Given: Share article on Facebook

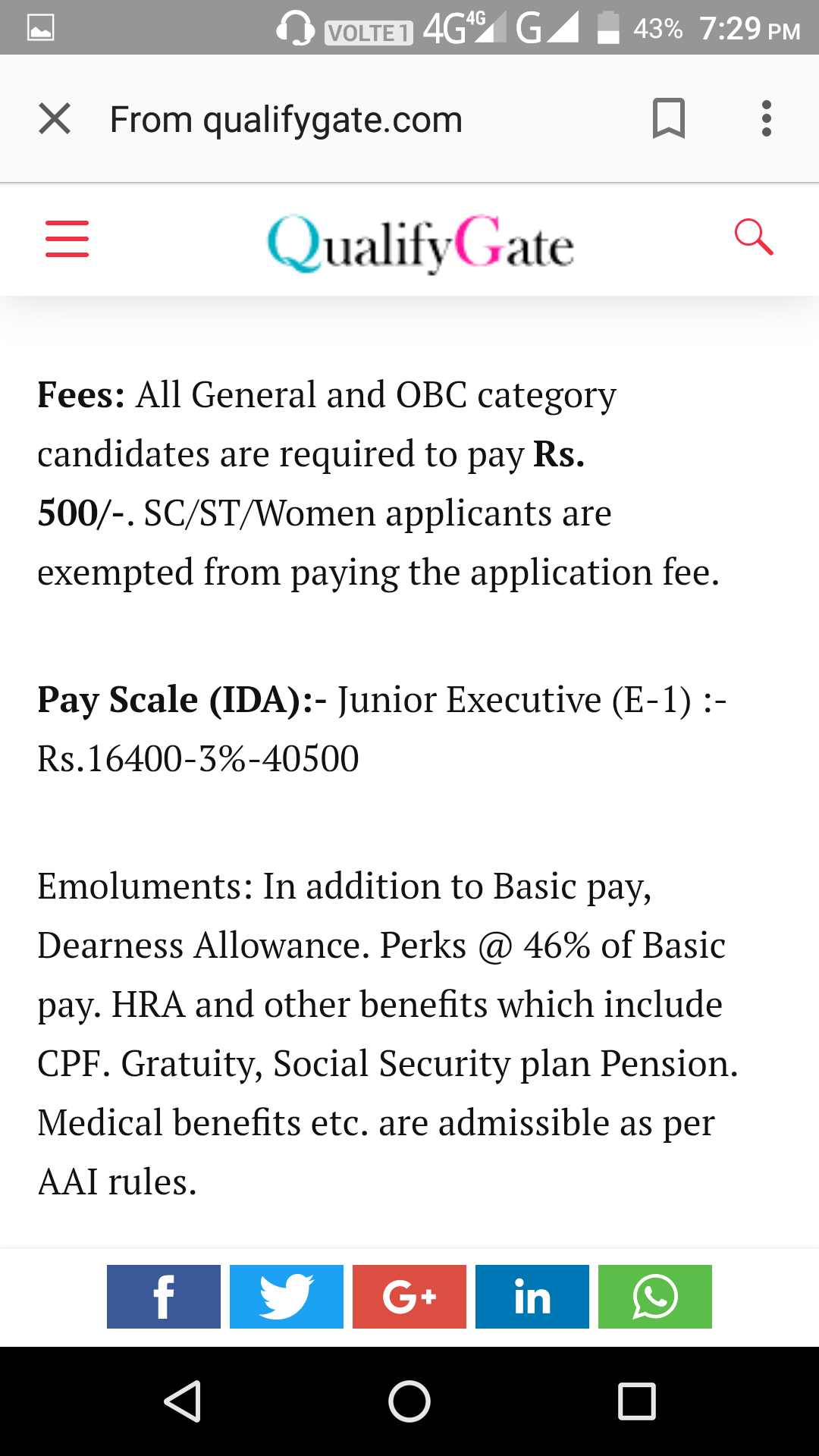Looking at the screenshot, I should tap(164, 1297).
